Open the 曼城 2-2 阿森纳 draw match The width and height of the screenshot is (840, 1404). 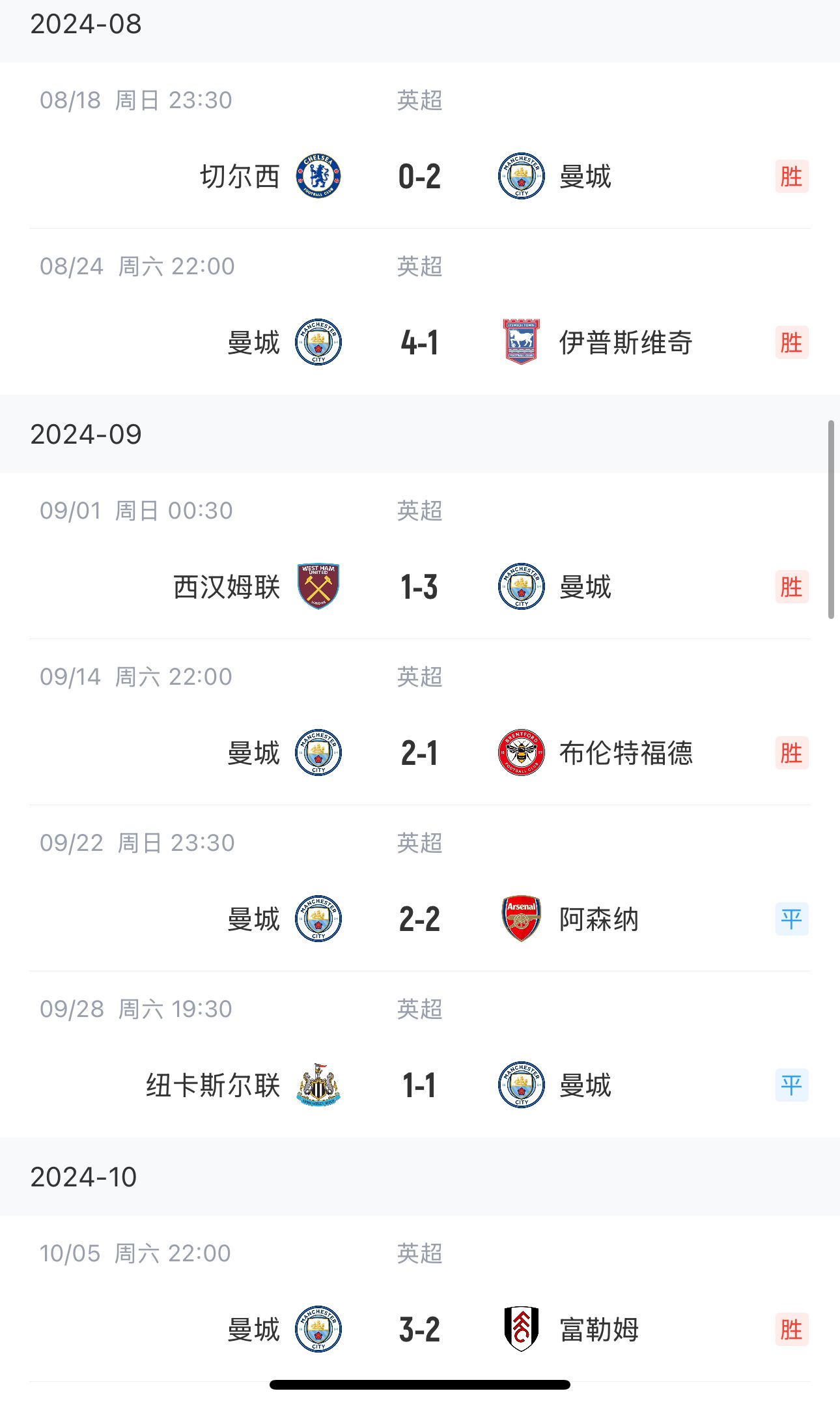point(419,919)
